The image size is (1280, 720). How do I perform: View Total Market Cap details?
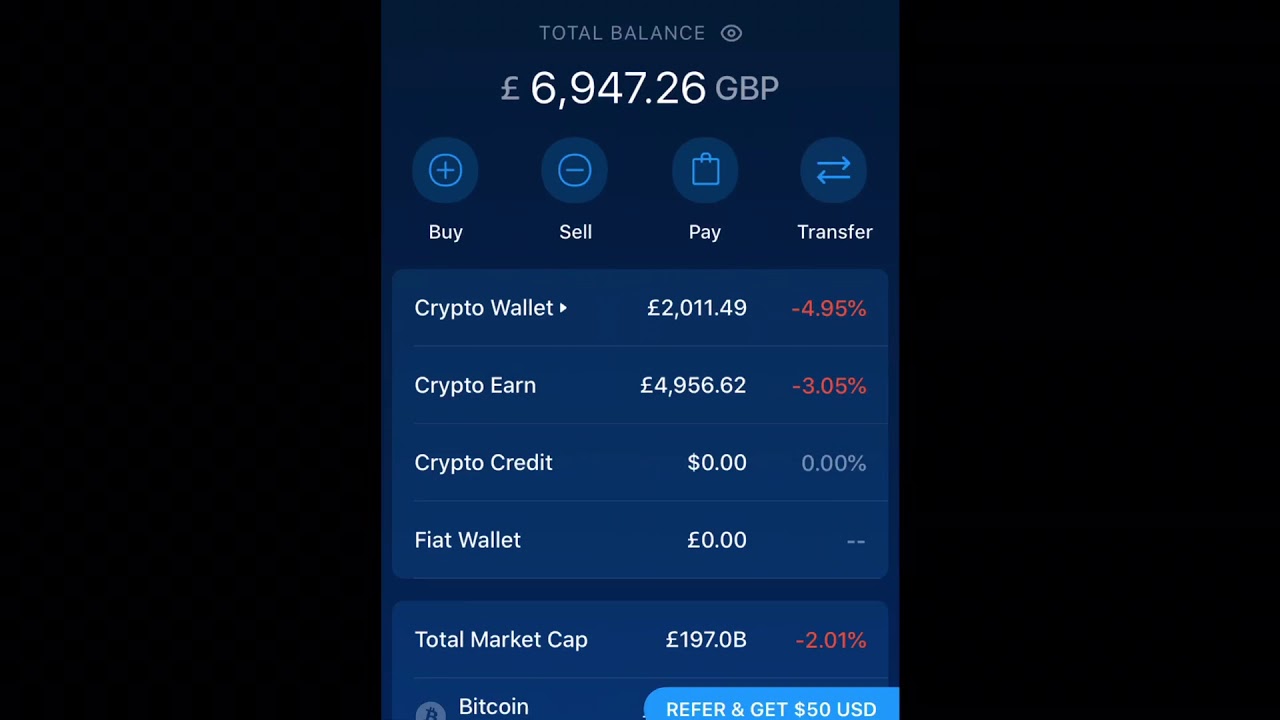coord(640,640)
